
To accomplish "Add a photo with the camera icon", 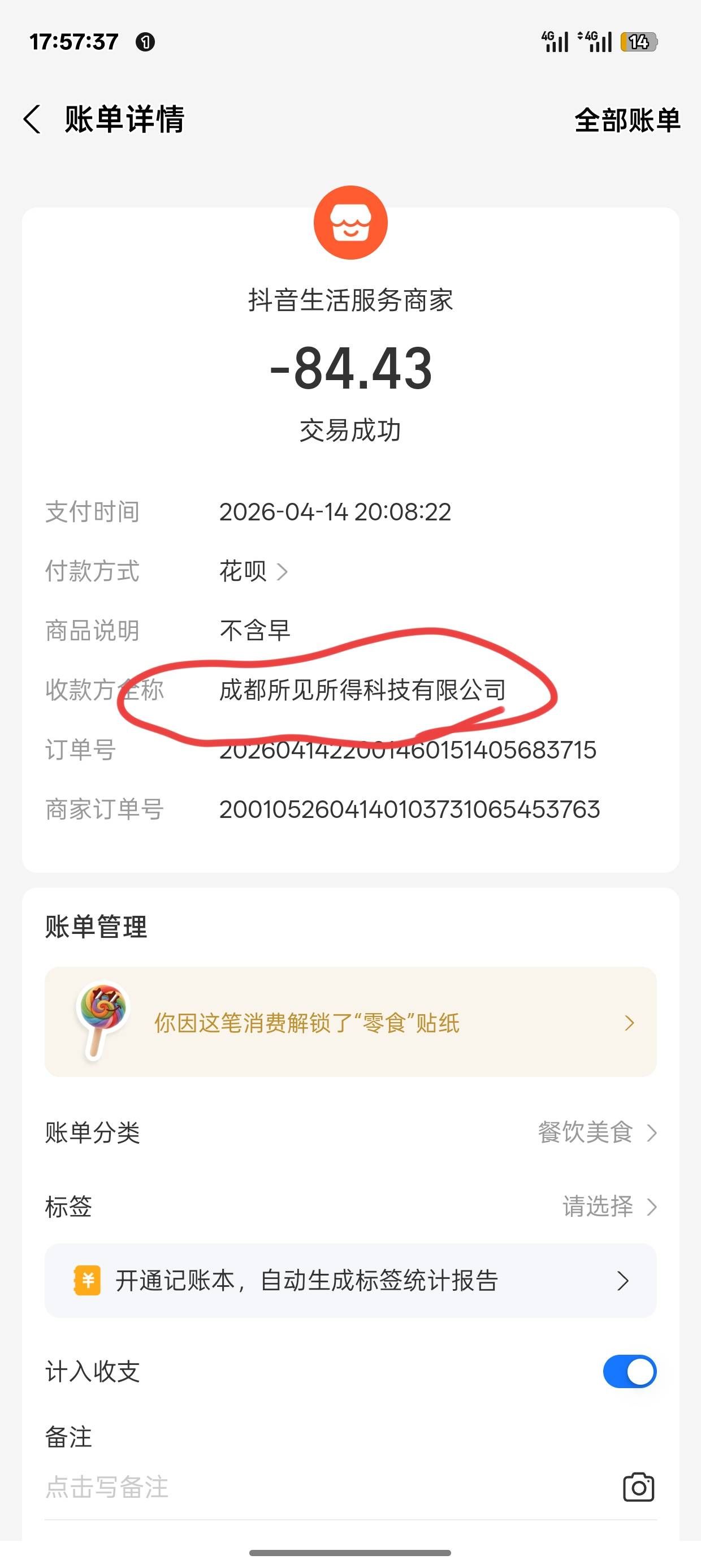I will pyautogui.click(x=638, y=1488).
